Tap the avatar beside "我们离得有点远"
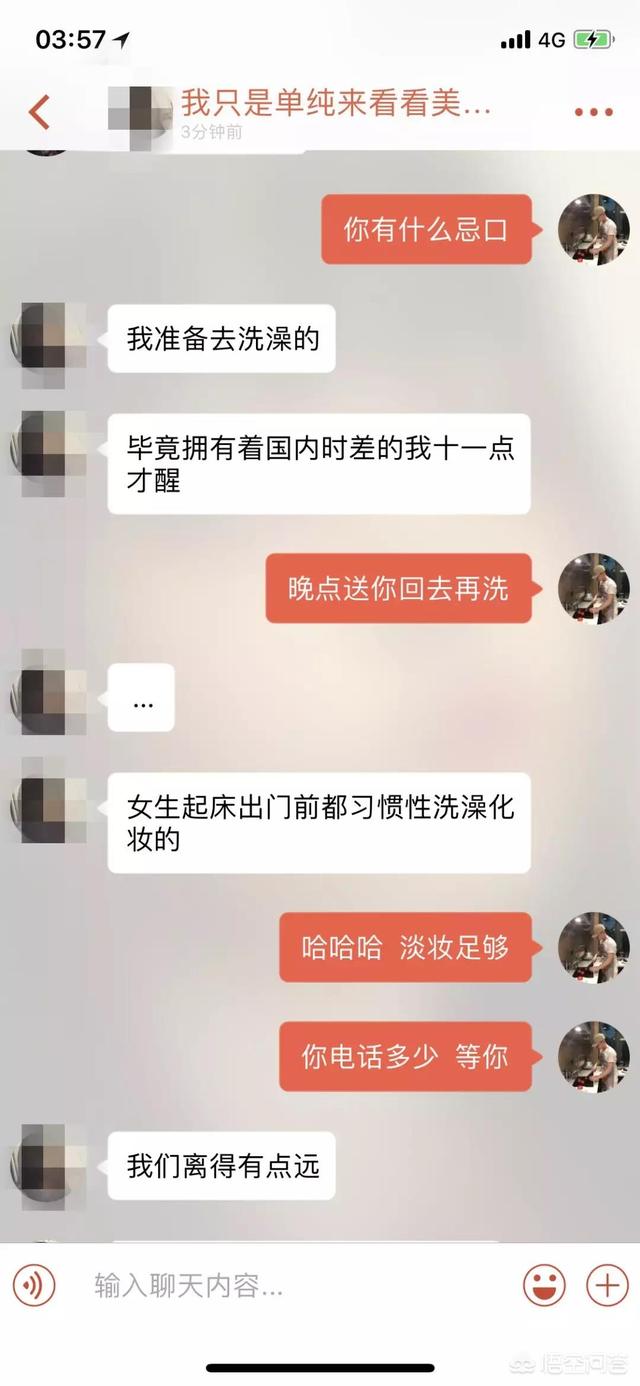The width and height of the screenshot is (640, 1386). [49, 1166]
